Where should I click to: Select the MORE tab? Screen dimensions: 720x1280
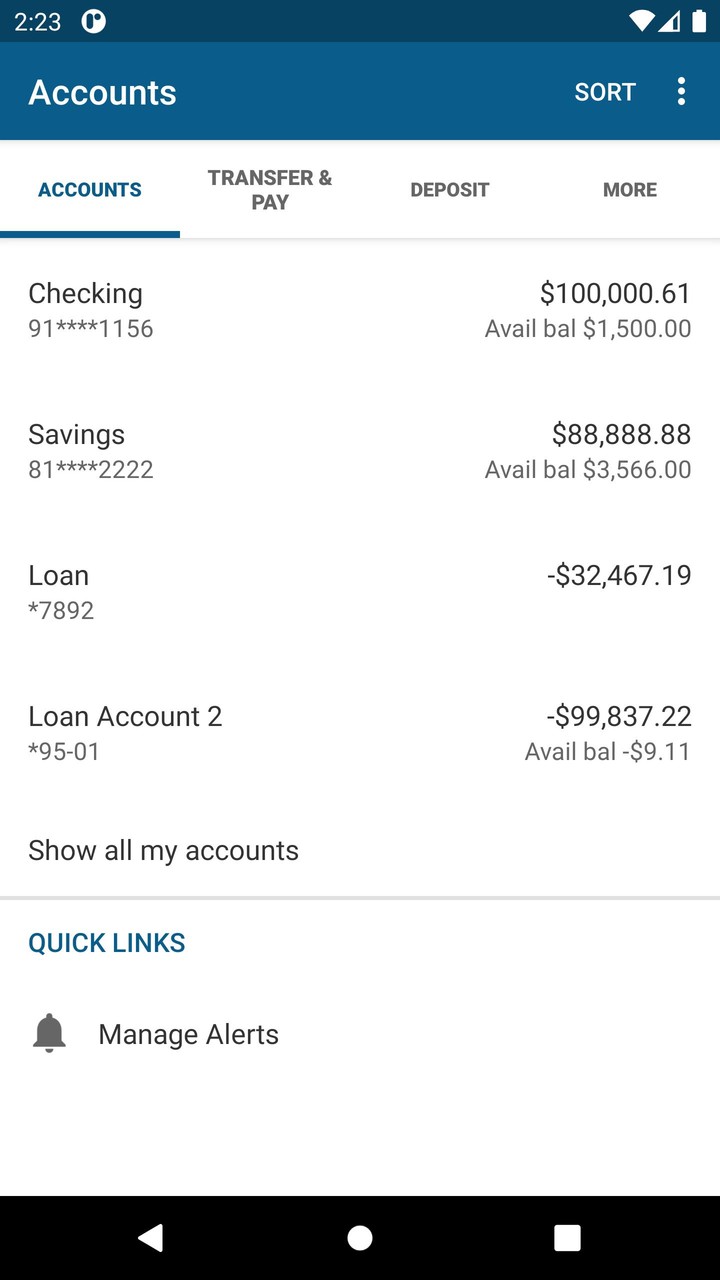(x=630, y=189)
